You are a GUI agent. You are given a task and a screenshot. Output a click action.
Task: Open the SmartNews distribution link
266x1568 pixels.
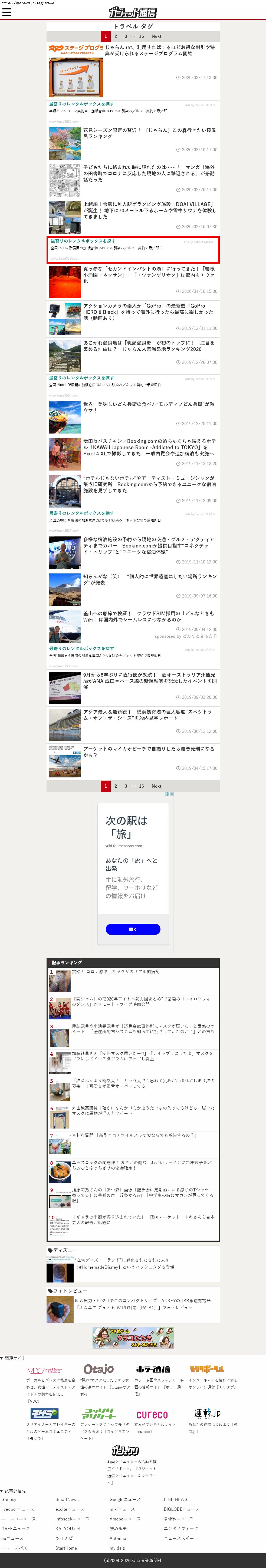pyautogui.click(x=67, y=1499)
